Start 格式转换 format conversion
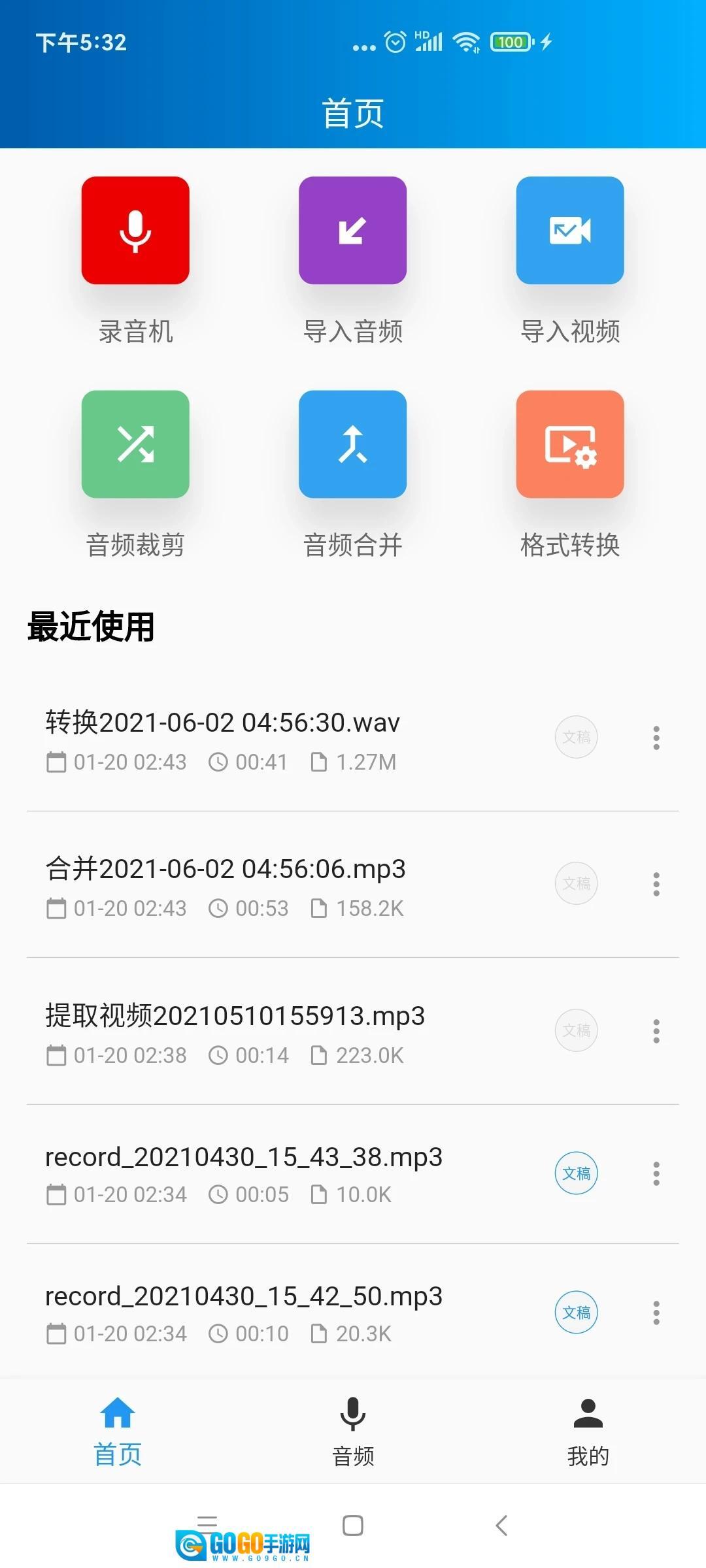Screen dimensions: 706x1568 (569, 444)
